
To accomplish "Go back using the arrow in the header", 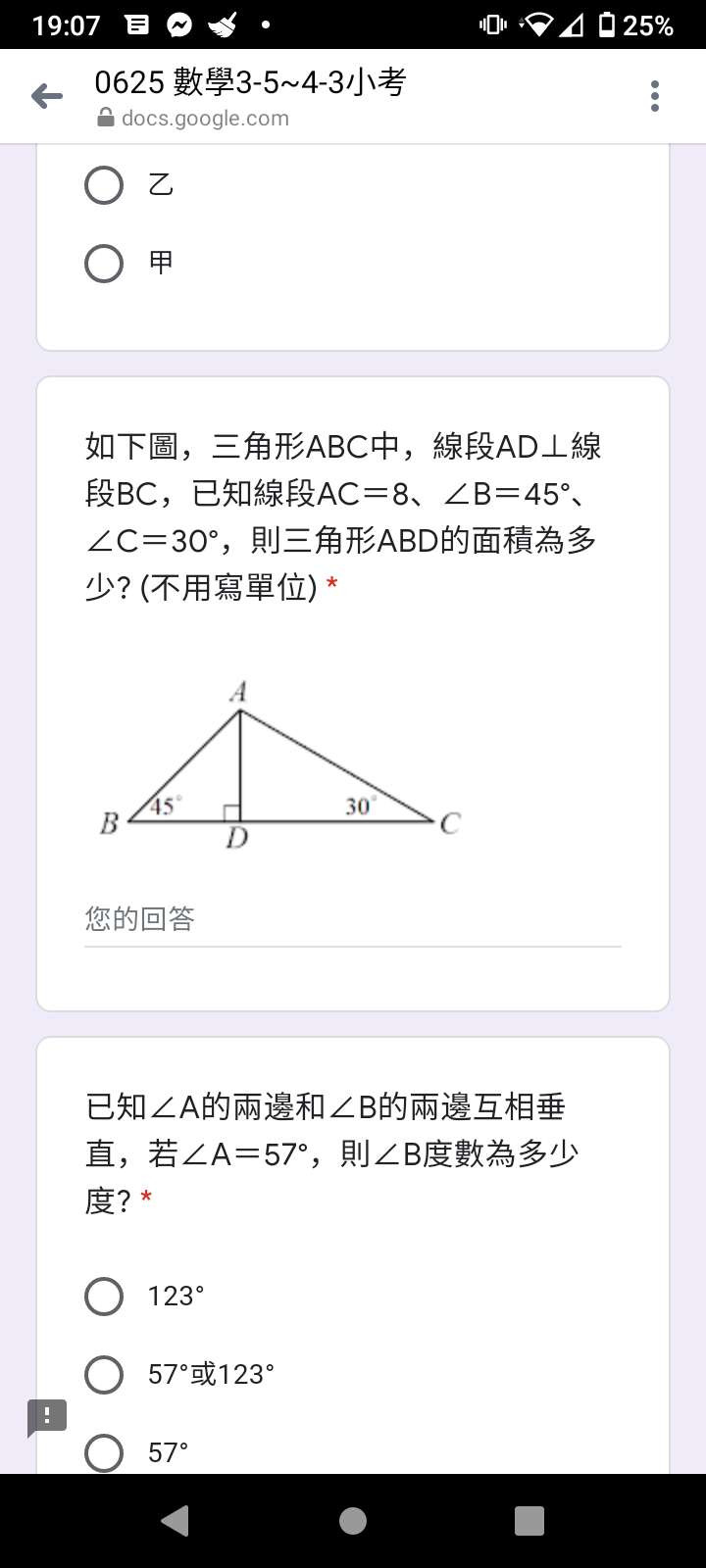I will (x=46, y=96).
